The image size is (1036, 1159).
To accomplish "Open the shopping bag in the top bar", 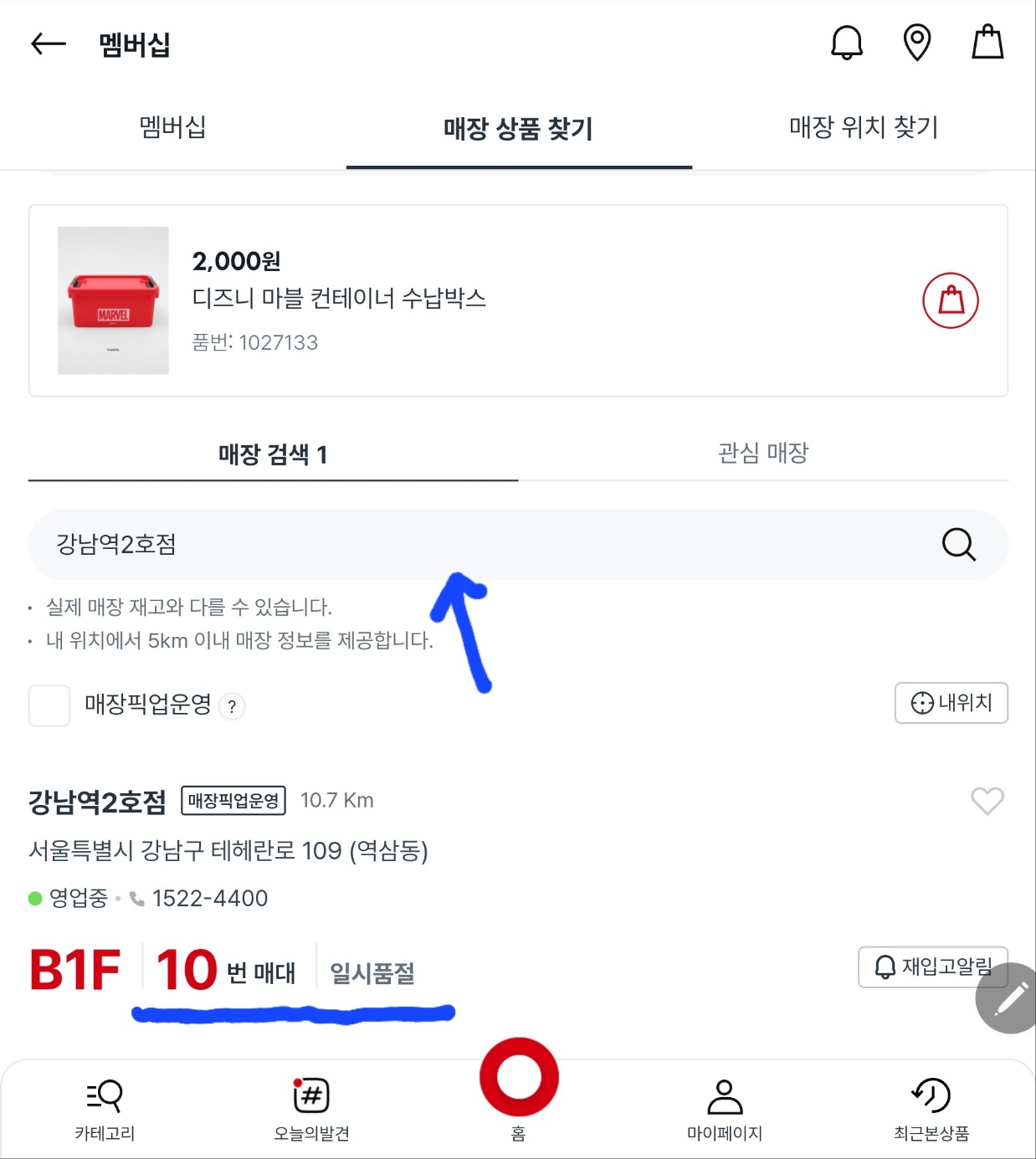I will [987, 42].
